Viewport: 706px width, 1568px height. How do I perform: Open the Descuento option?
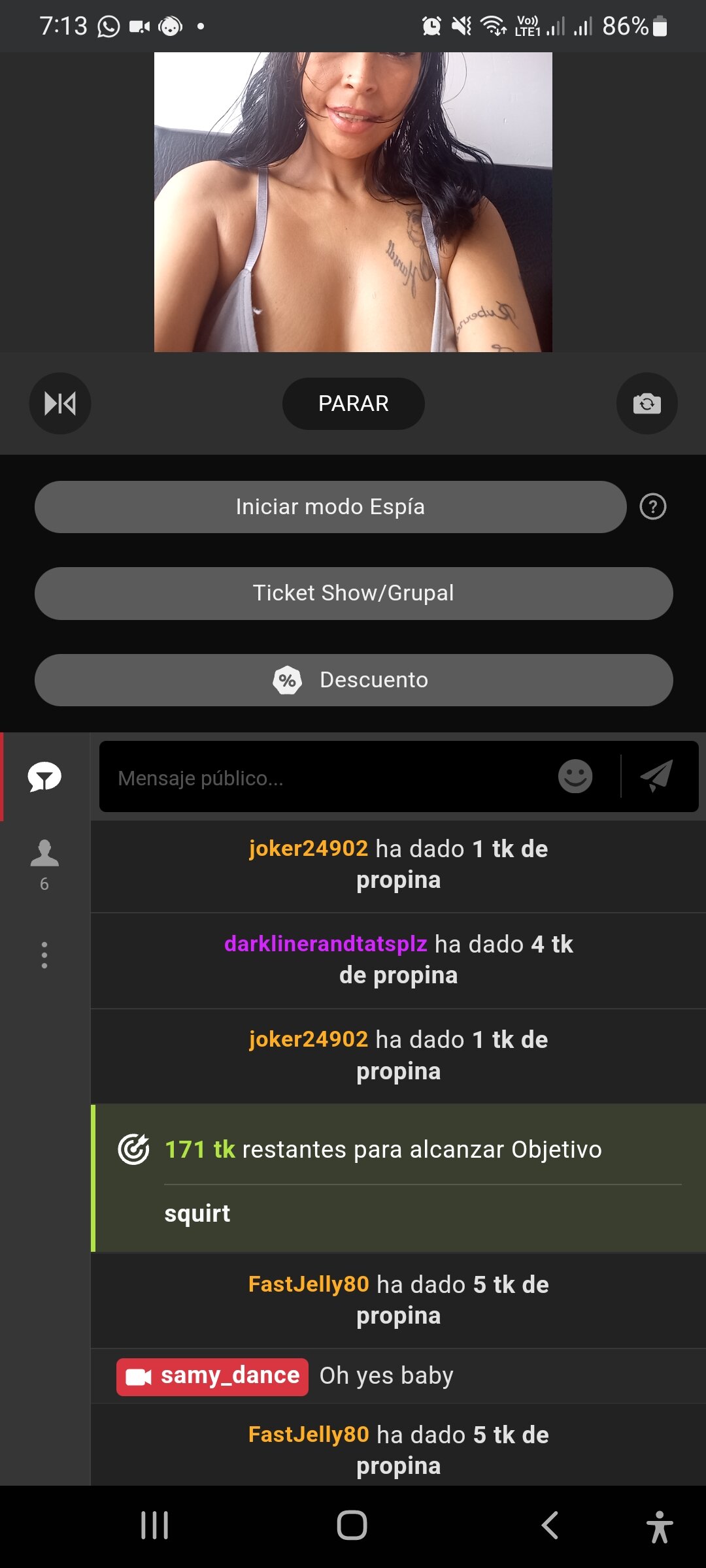[353, 680]
